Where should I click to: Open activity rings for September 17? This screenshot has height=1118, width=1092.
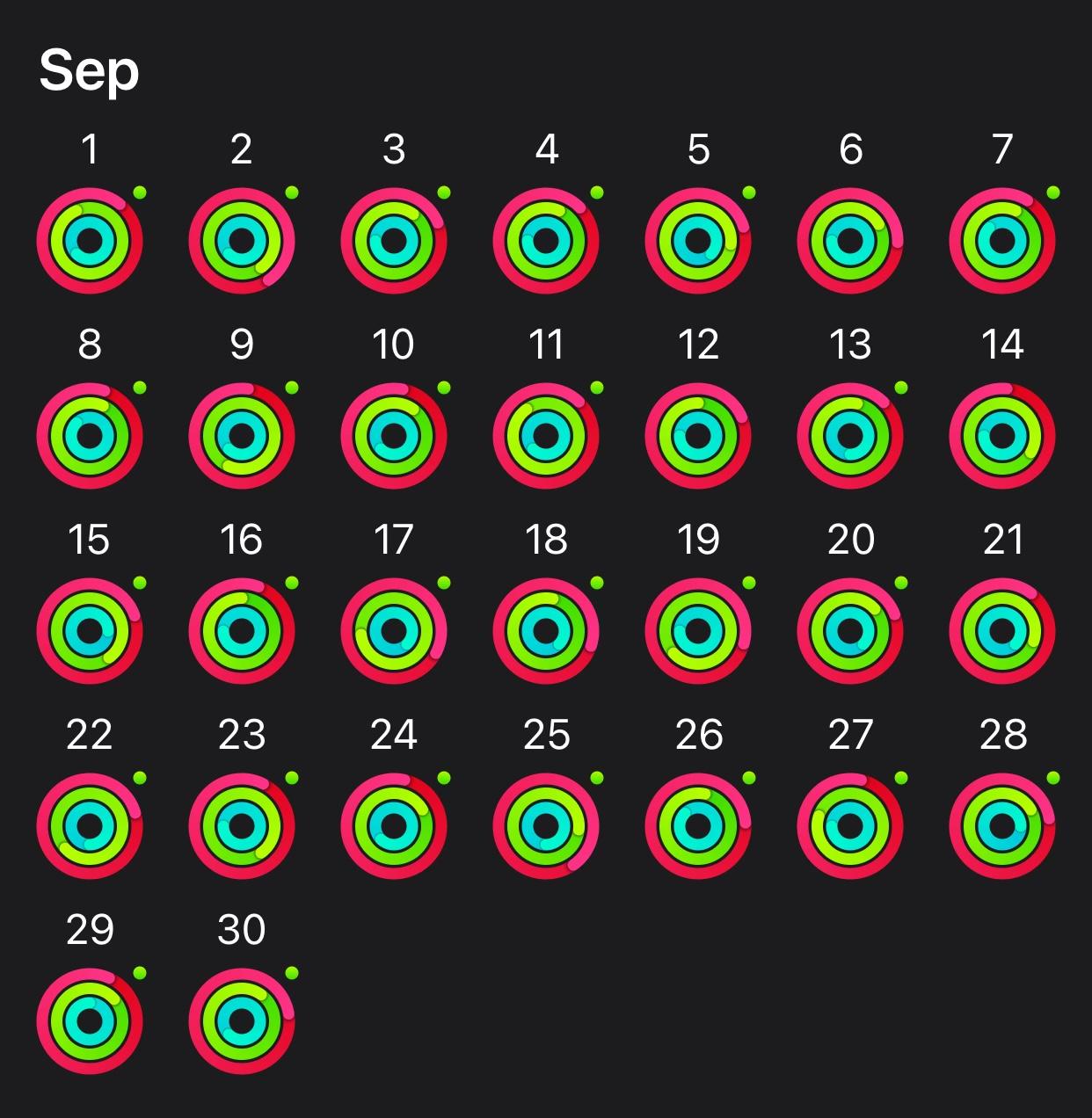(x=394, y=631)
